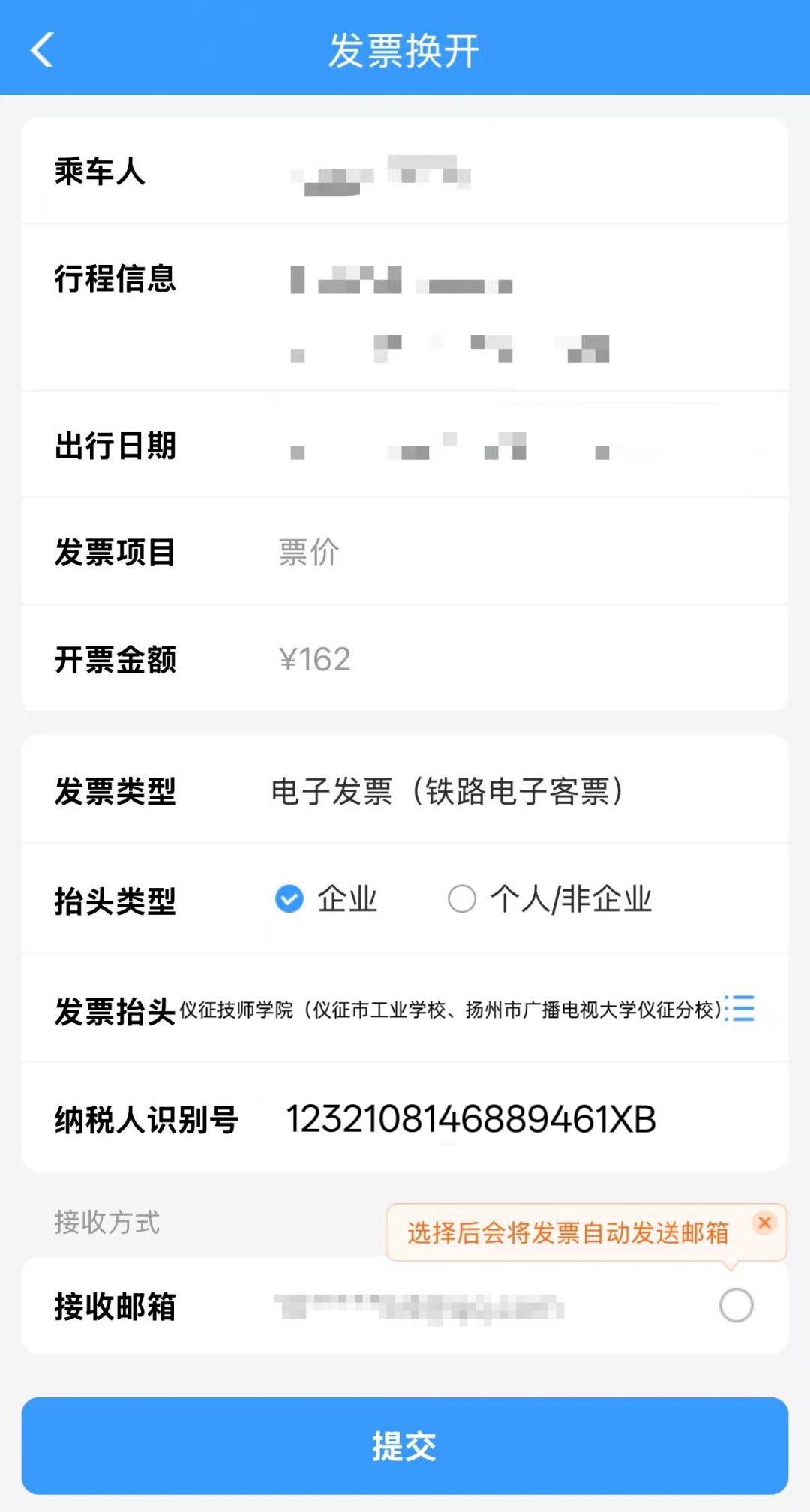Open the saved invoice header list icon
Image resolution: width=810 pixels, height=1512 pixels.
[741, 1009]
